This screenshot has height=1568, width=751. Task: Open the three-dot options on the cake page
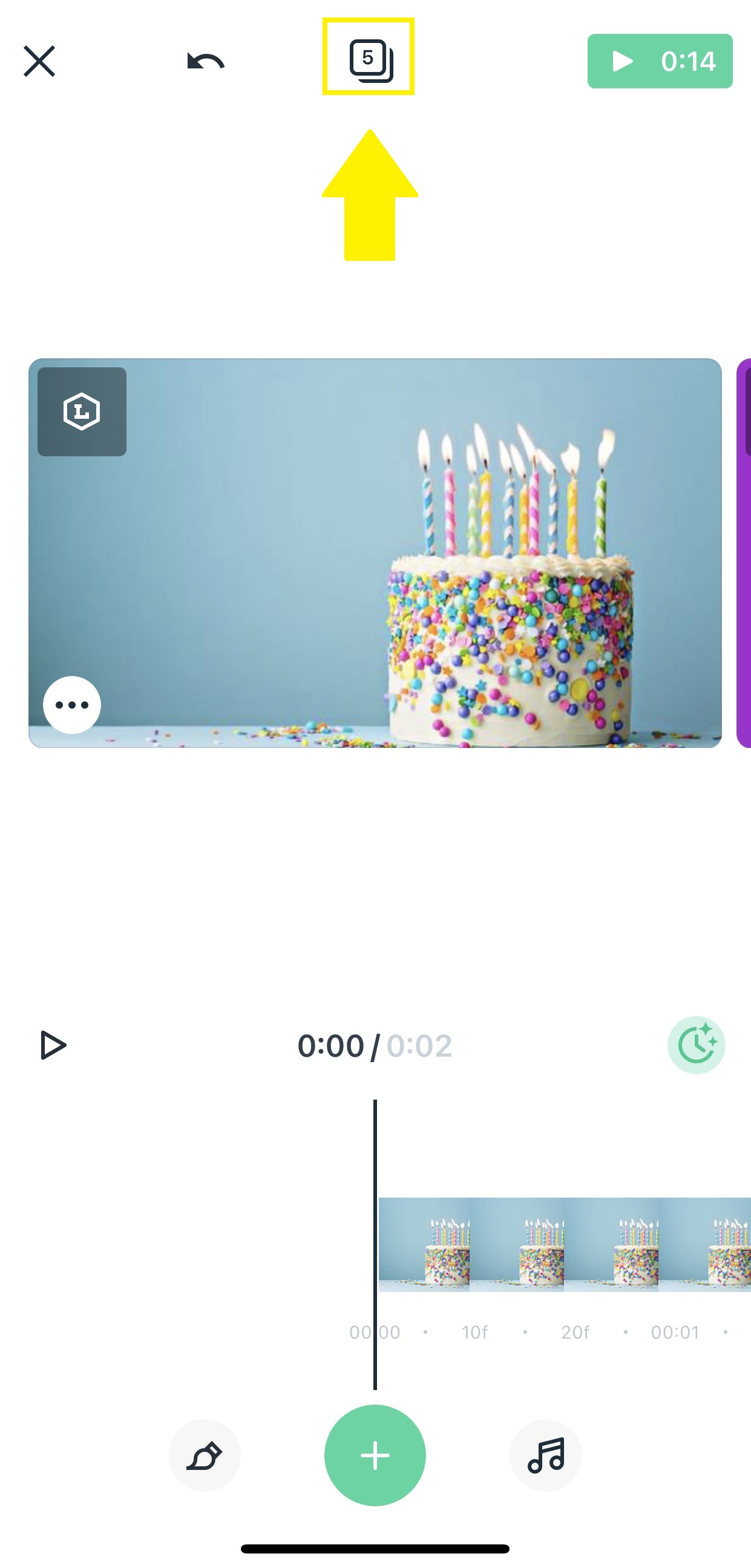tap(72, 705)
